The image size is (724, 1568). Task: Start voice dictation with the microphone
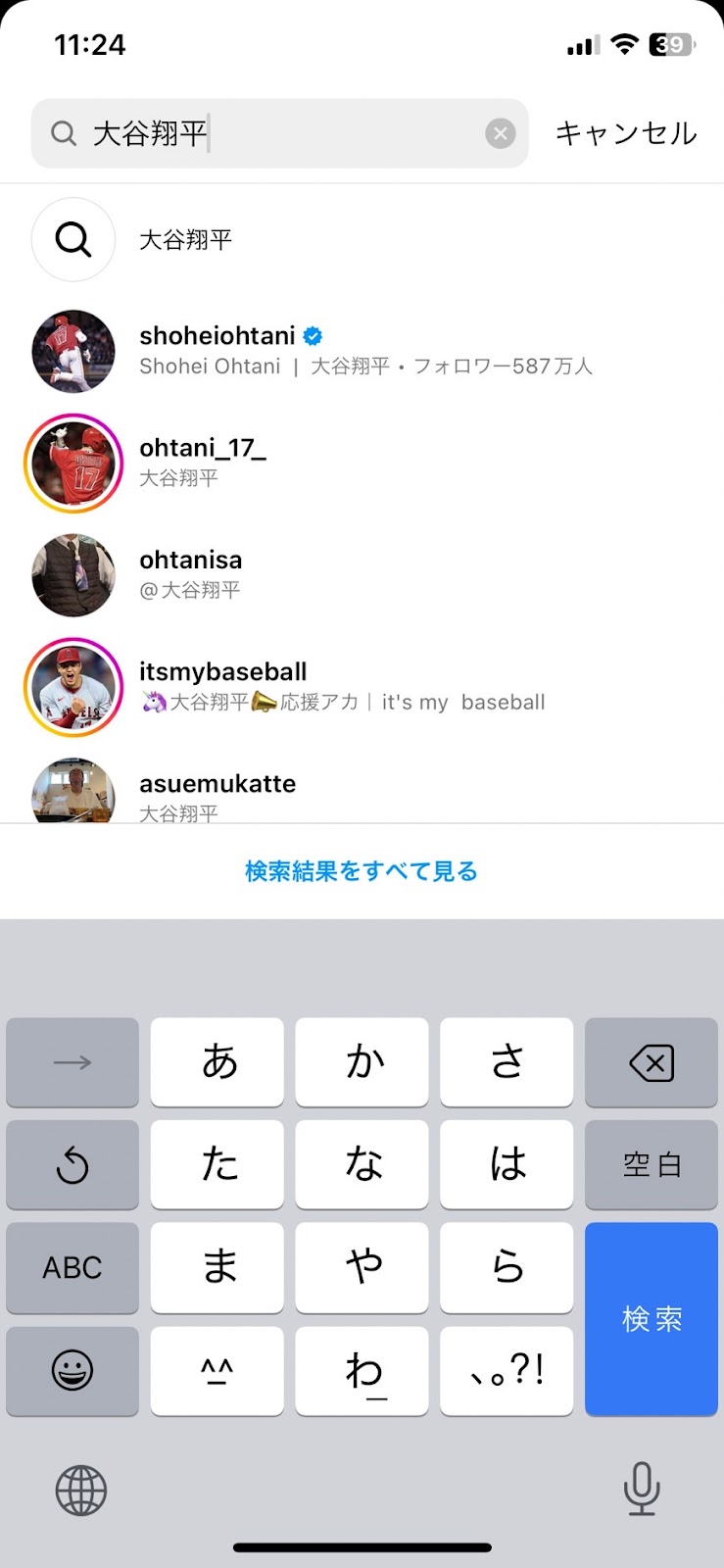click(642, 1489)
